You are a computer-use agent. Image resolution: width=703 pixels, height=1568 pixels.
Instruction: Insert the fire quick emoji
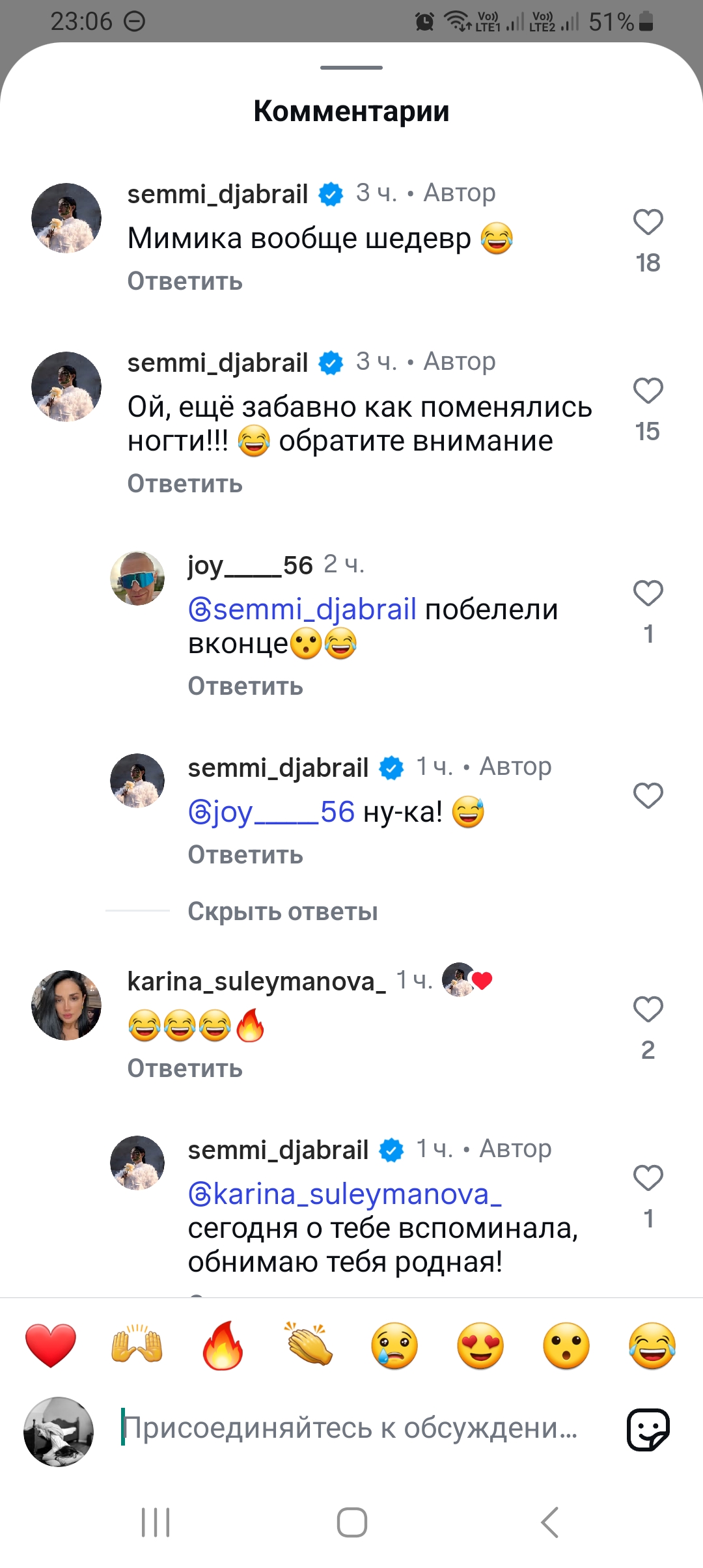click(223, 1345)
